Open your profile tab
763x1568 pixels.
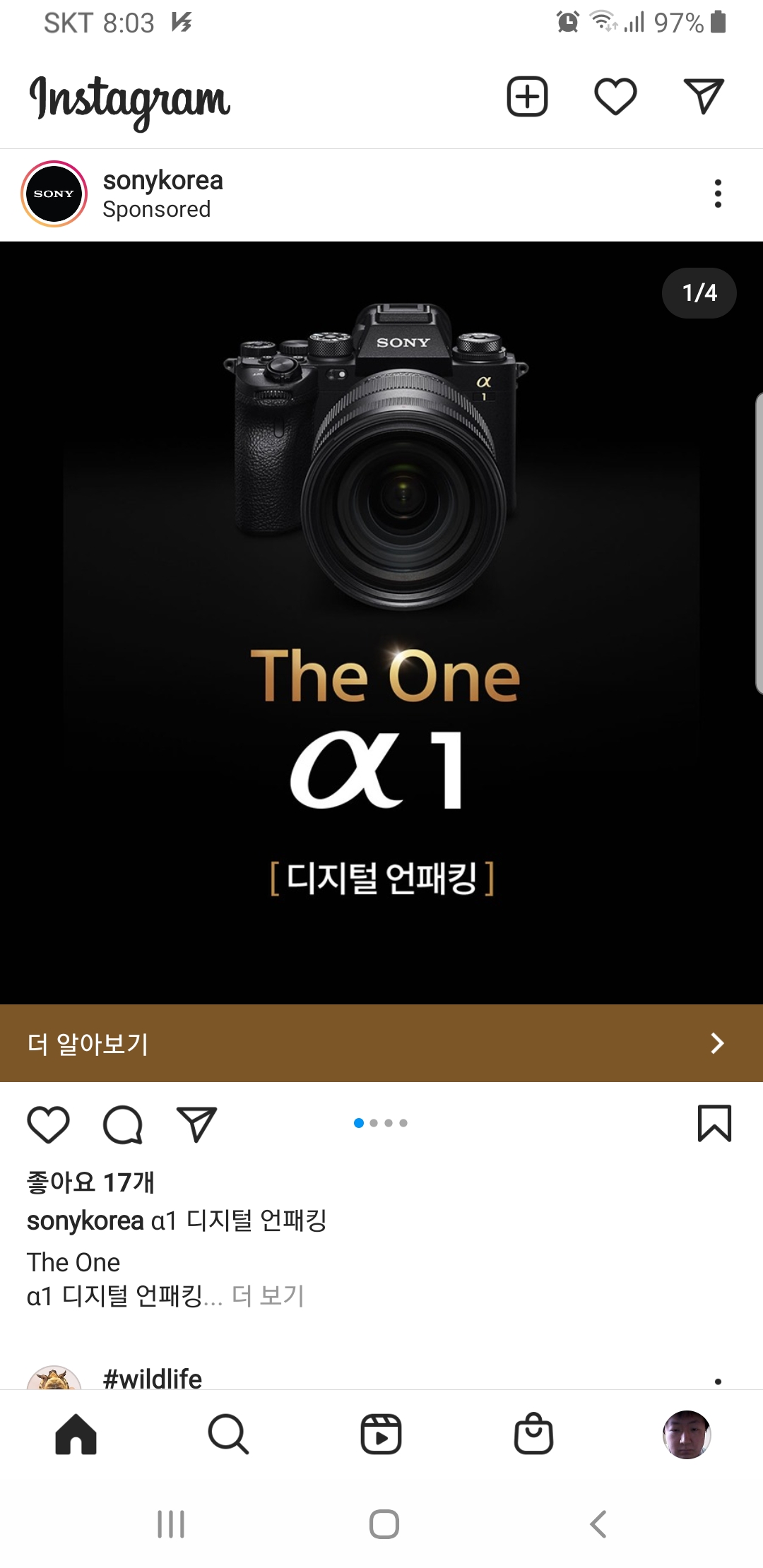[686, 1435]
